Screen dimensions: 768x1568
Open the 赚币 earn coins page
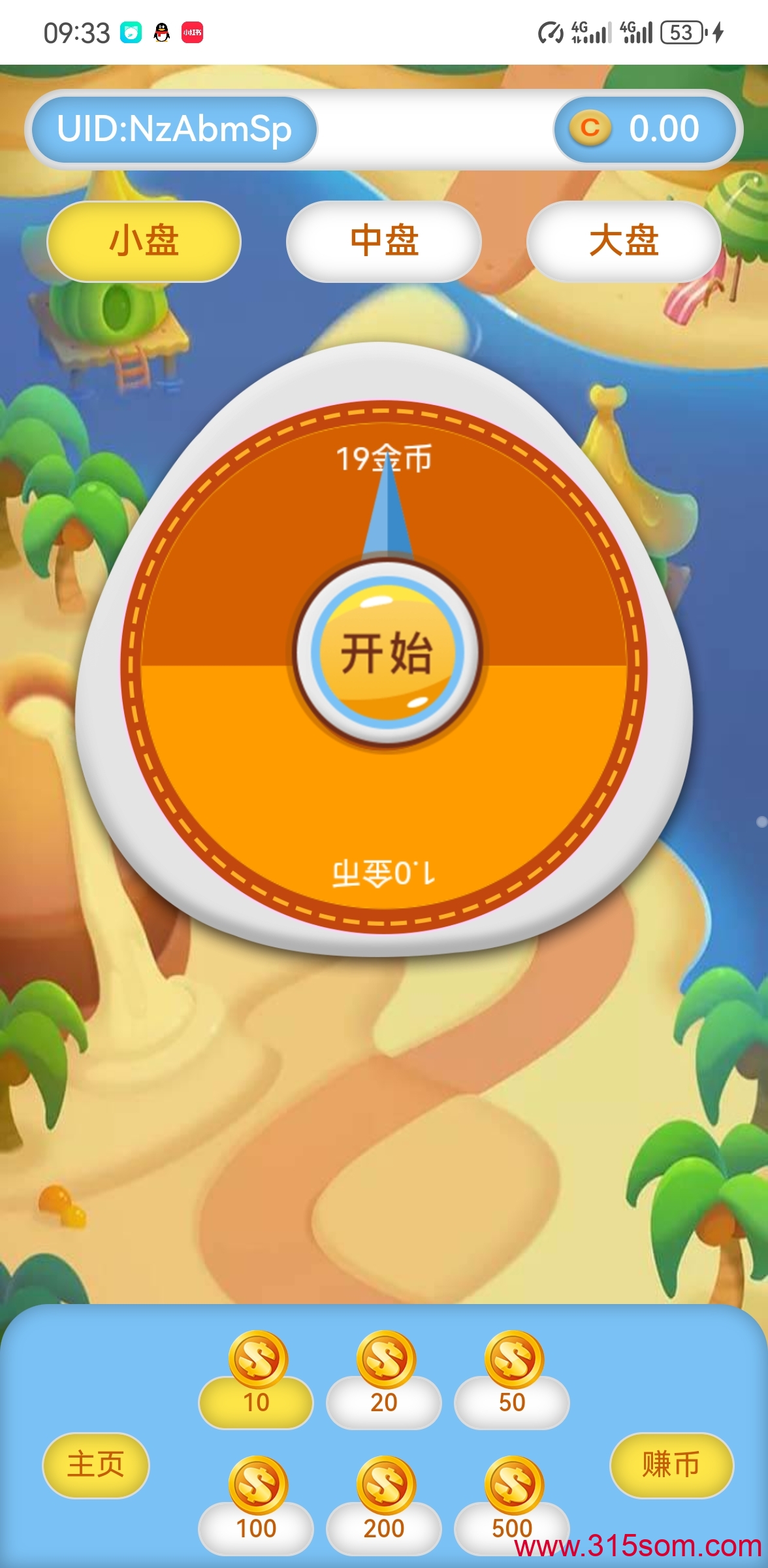tap(671, 1465)
